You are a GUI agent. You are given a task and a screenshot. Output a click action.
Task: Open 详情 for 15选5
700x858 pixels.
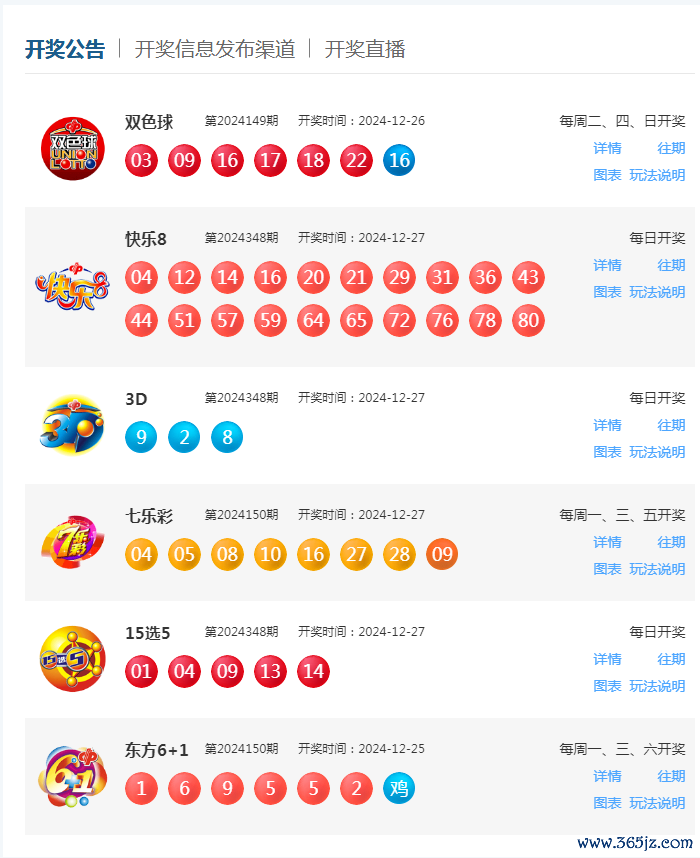607,659
